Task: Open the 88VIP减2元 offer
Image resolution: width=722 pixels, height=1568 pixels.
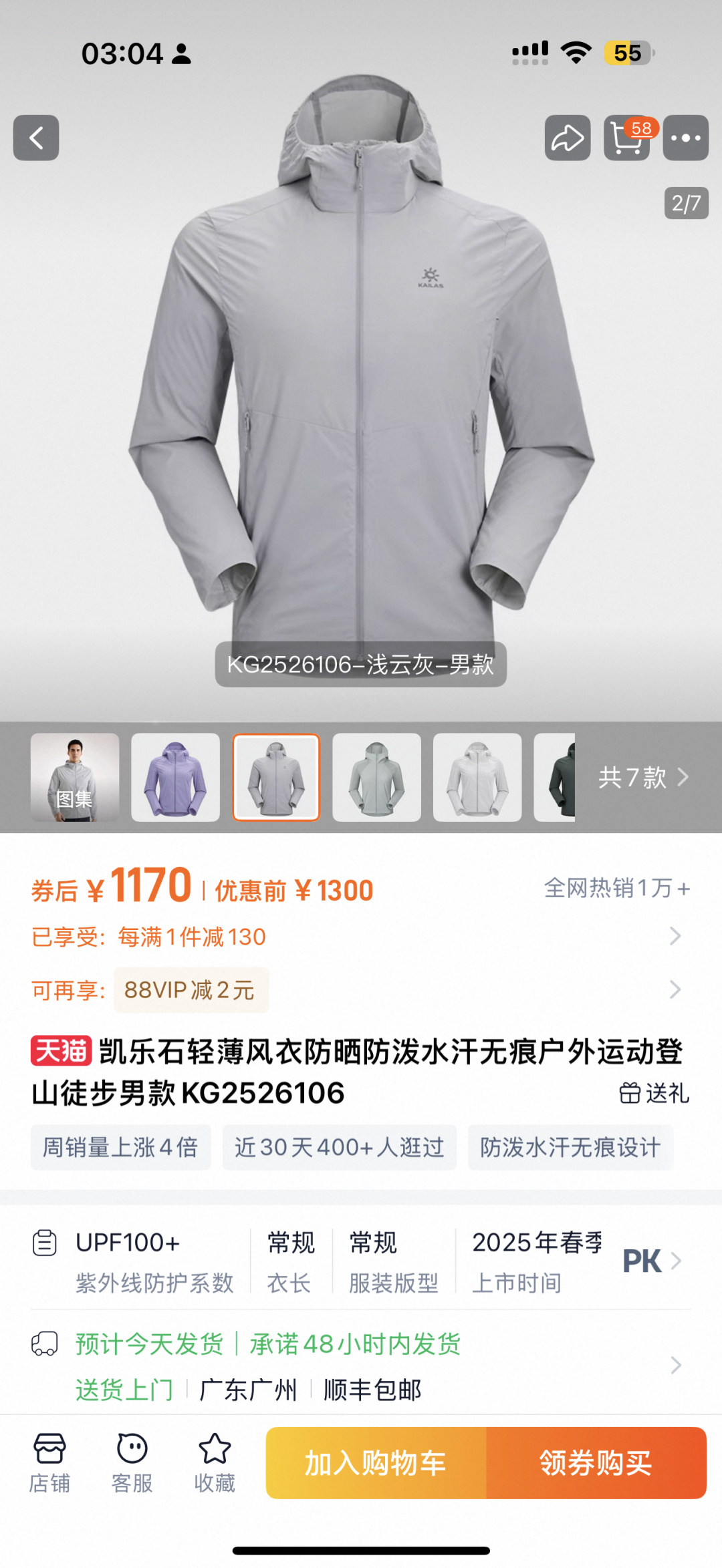Action: (x=191, y=990)
